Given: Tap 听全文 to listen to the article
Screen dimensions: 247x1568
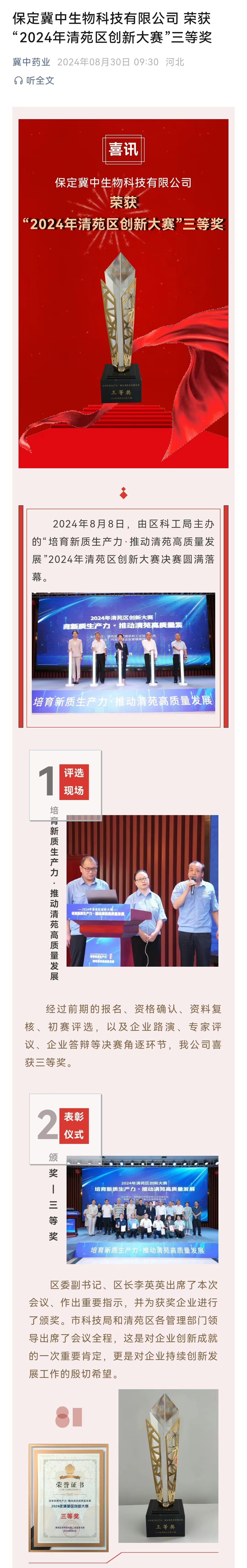Looking at the screenshot, I should point(35,80).
